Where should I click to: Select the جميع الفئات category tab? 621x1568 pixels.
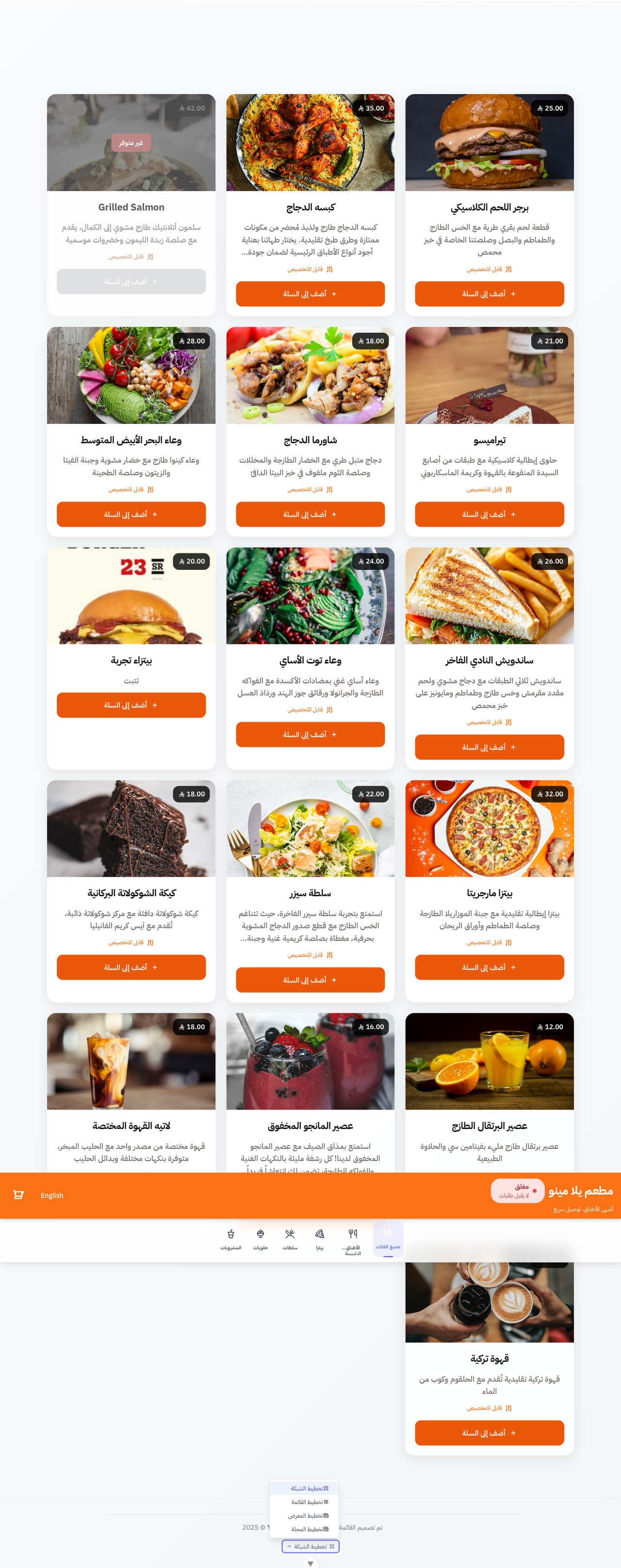[388, 1239]
